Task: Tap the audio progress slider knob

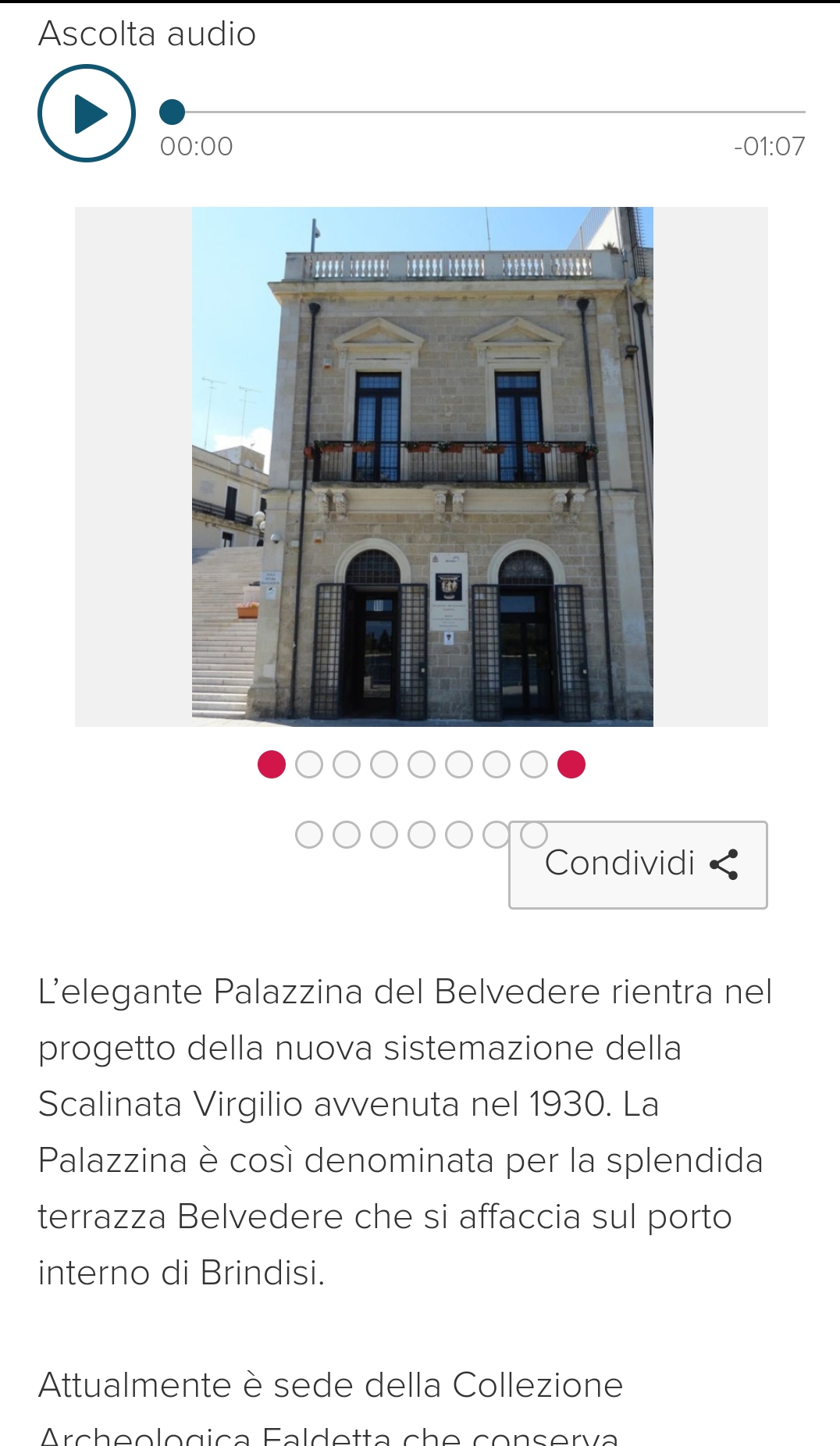Action: (172, 112)
